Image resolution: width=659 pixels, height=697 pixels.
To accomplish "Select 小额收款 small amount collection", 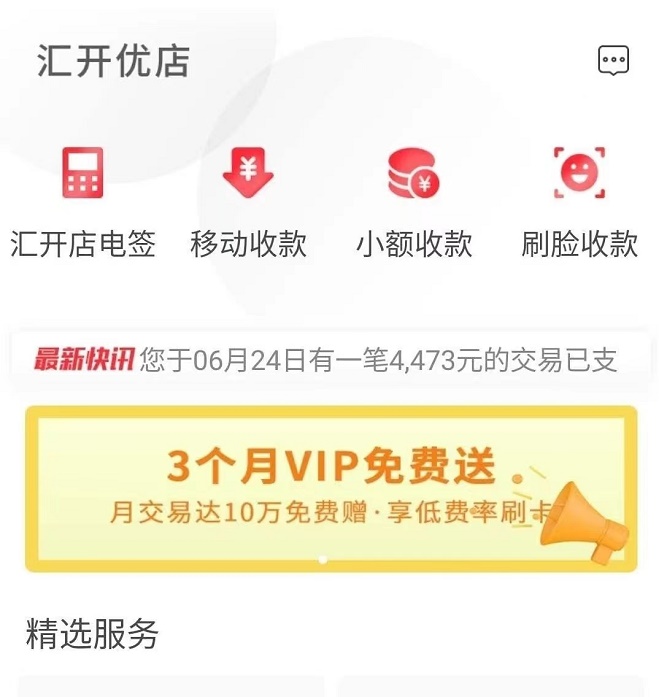I will coord(413,199).
